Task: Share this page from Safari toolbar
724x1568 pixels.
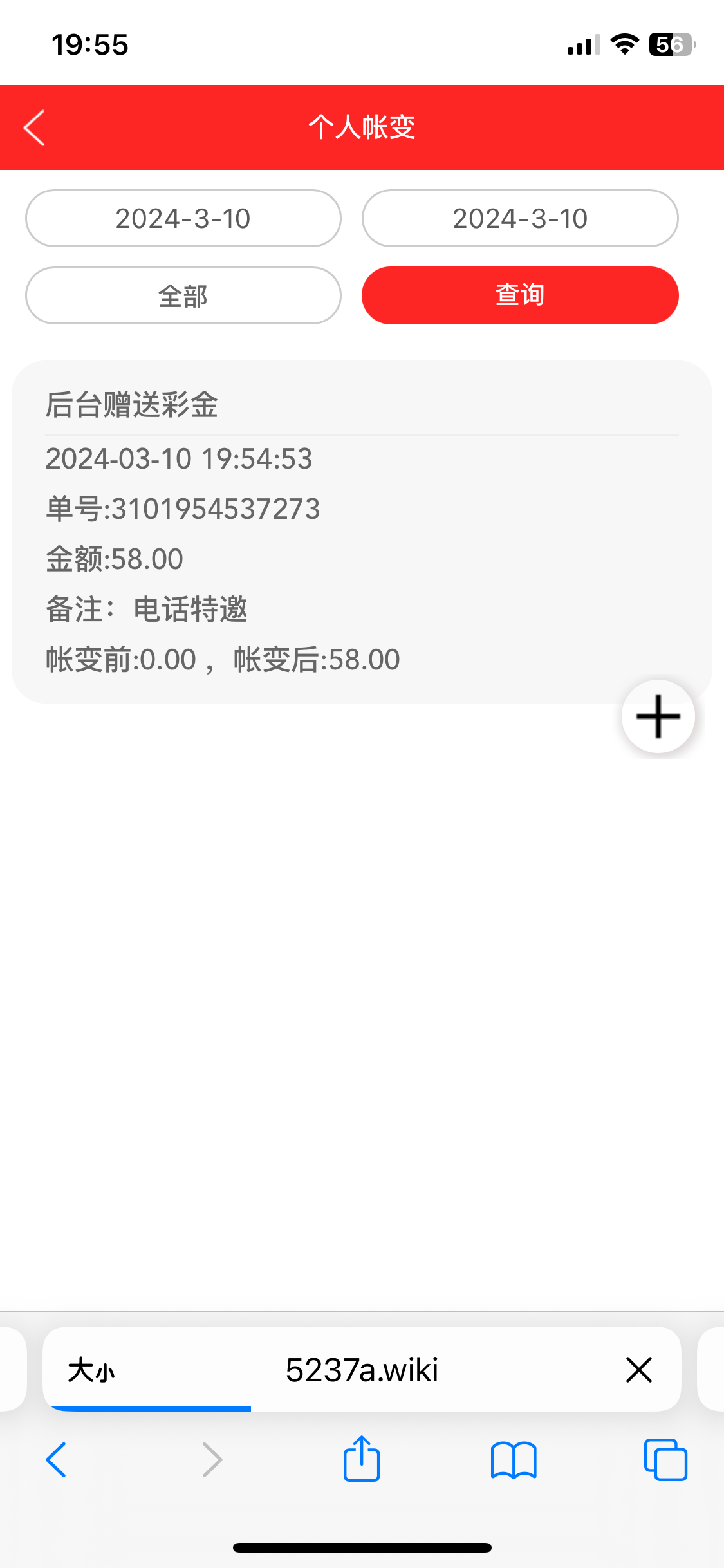Action: tap(362, 1459)
